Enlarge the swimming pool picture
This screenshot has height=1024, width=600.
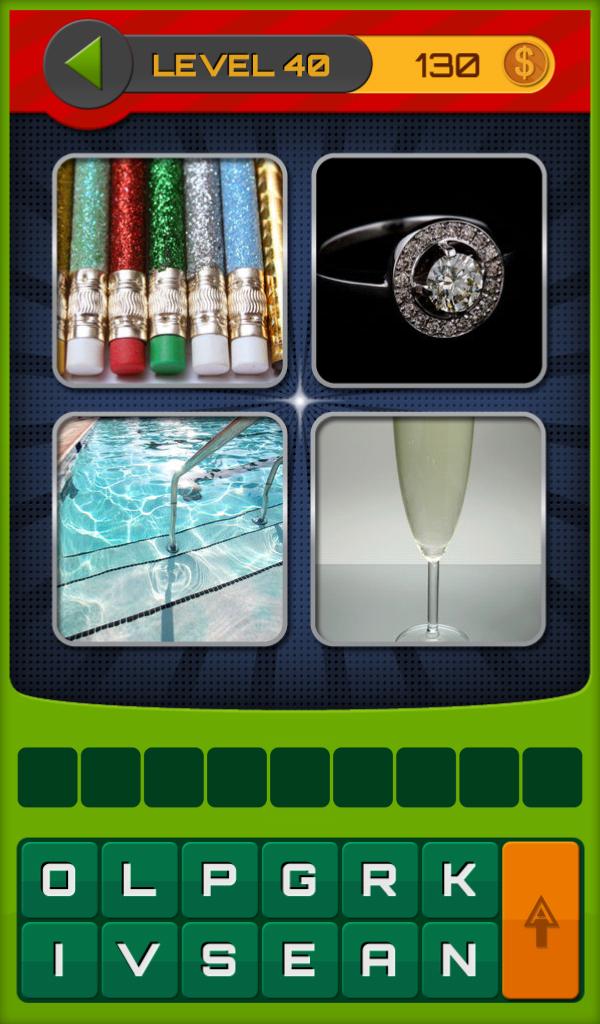click(170, 529)
